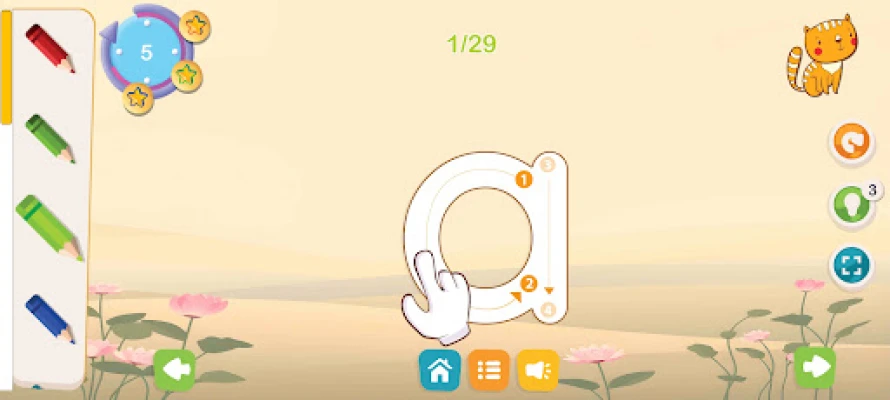The width and height of the screenshot is (890, 400).
Task: Play the letter sound
Action: (x=537, y=370)
